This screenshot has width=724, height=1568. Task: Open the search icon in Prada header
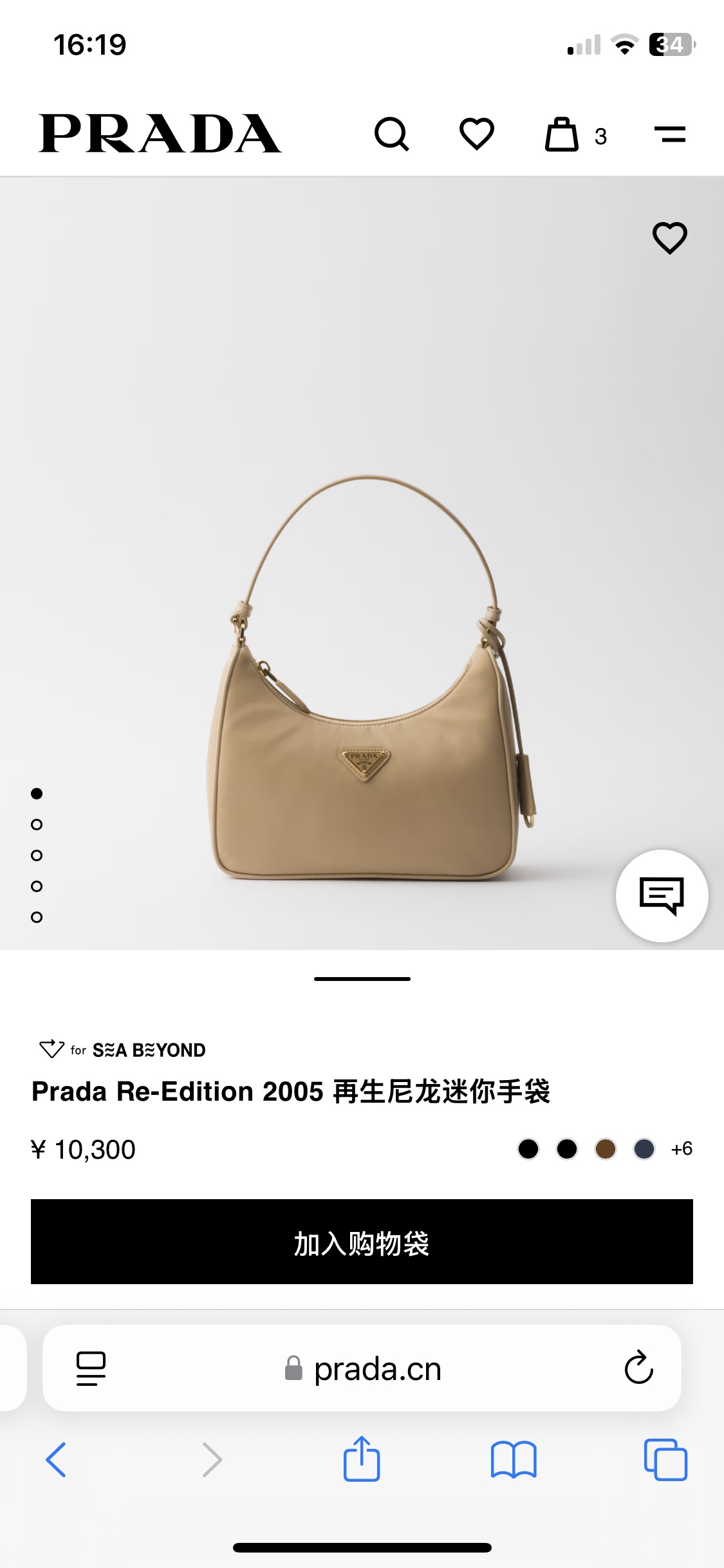pyautogui.click(x=391, y=135)
